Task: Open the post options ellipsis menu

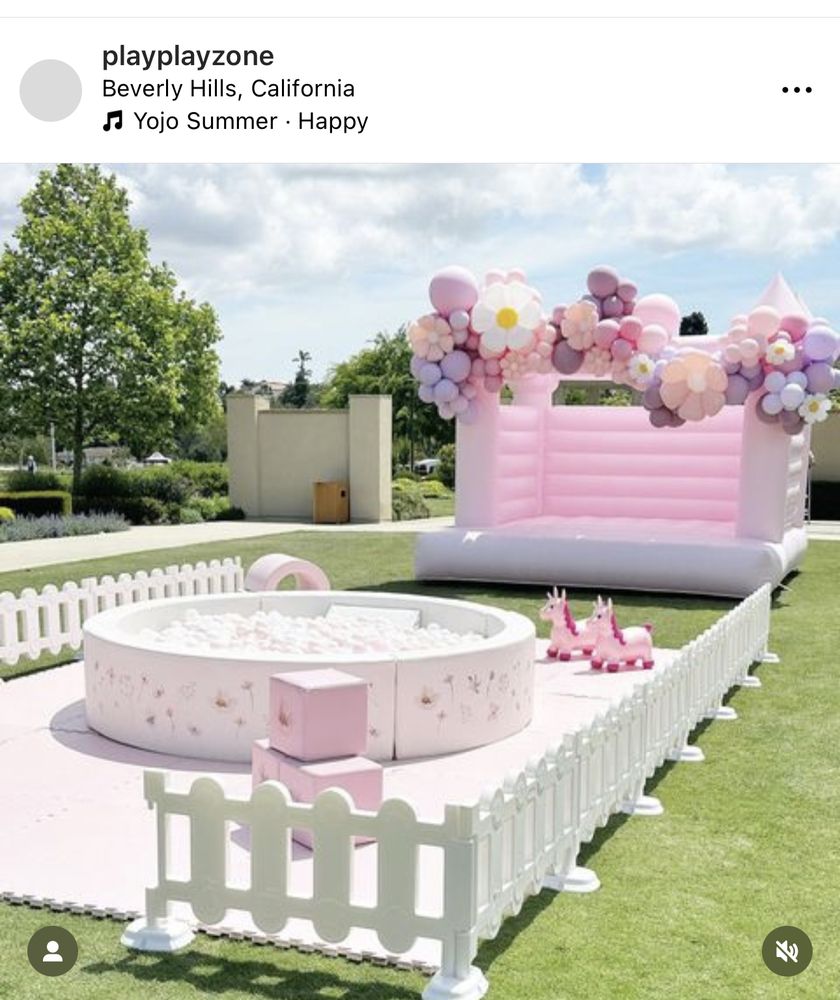Action: pos(797,89)
